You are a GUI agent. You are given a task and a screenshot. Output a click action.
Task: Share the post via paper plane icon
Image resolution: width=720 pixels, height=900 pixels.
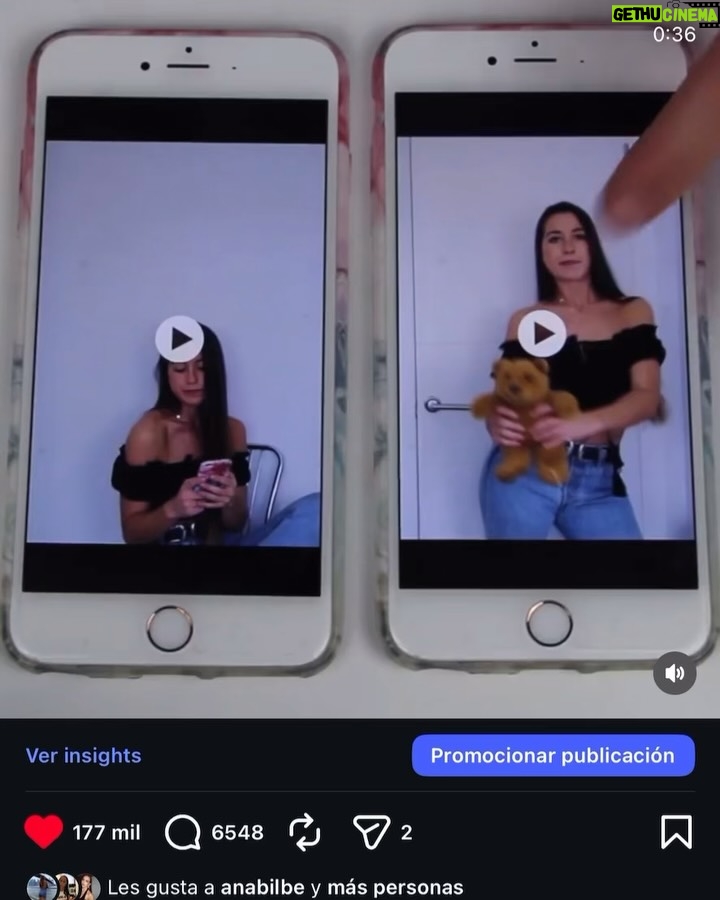pos(371,832)
